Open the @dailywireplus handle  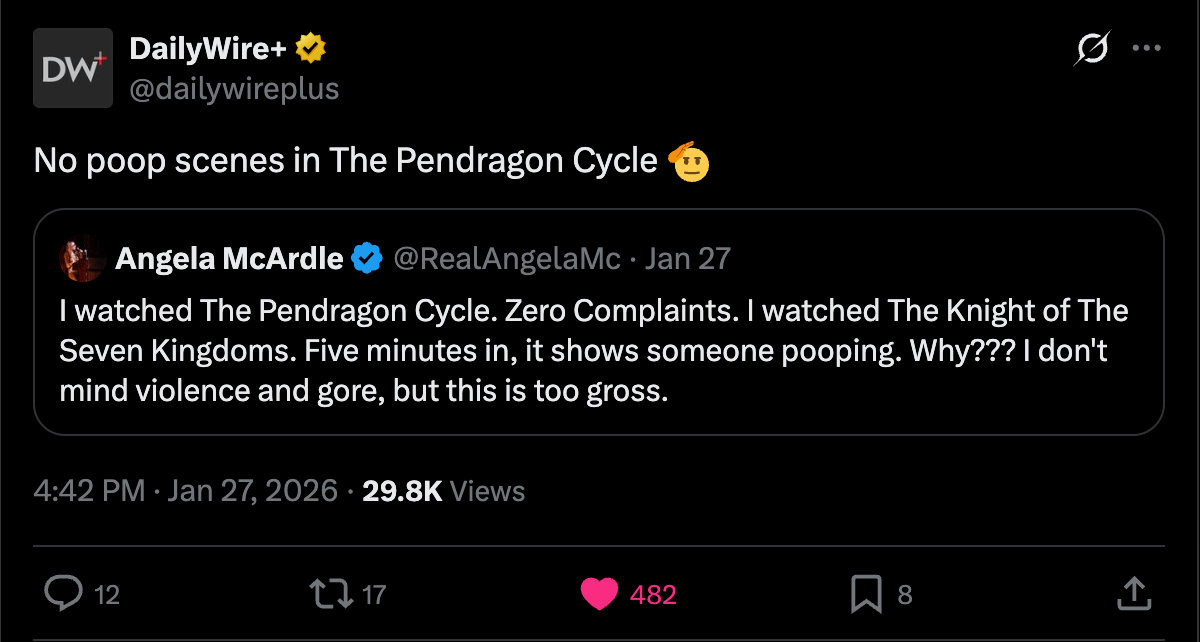pos(234,89)
